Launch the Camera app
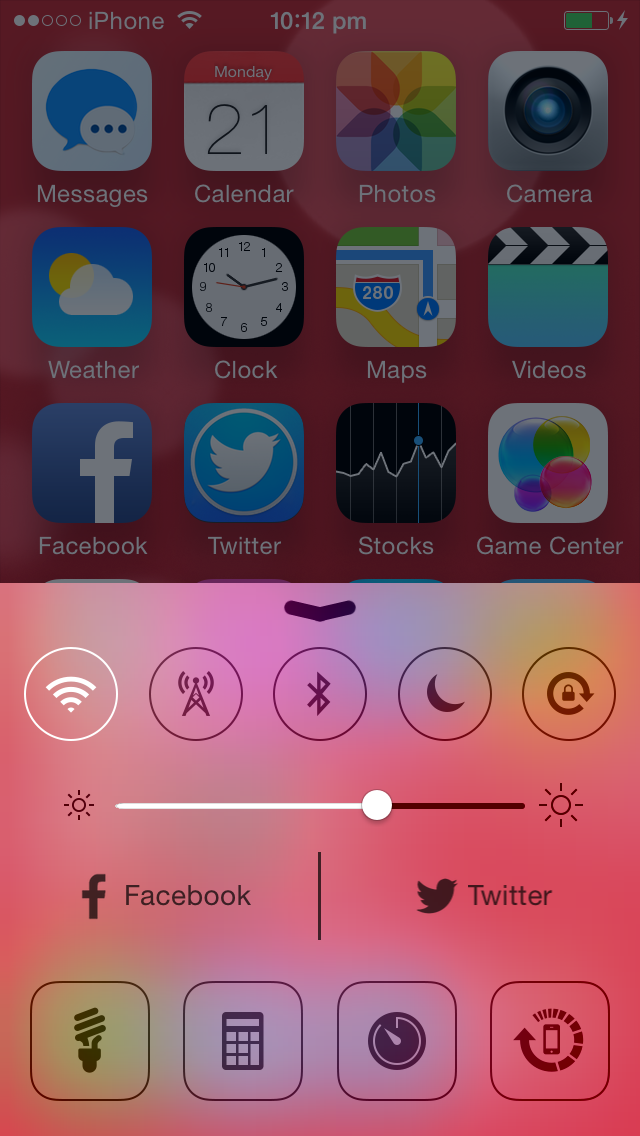640x1136 pixels. point(548,111)
